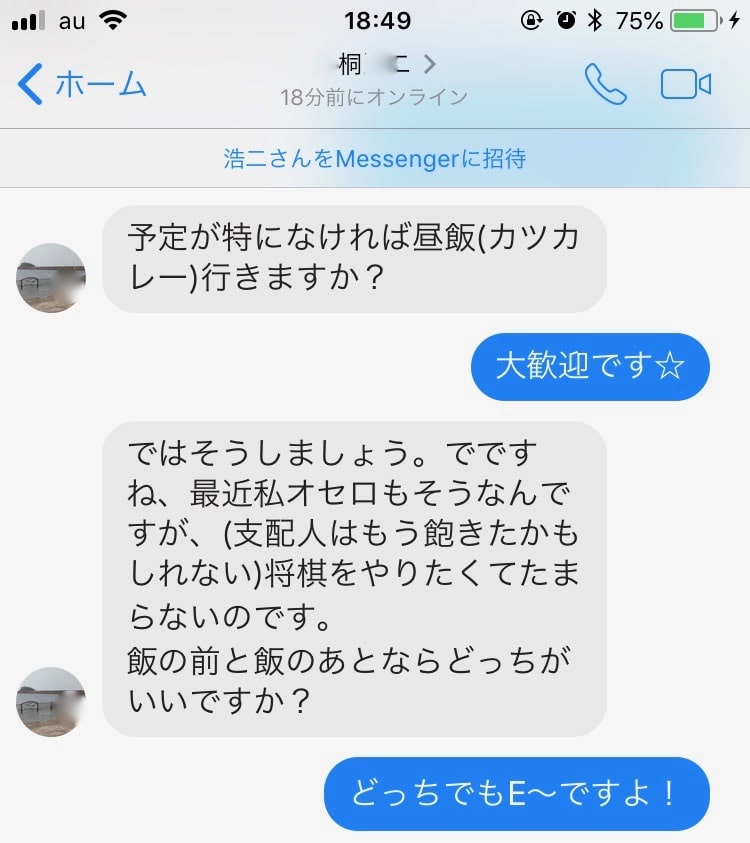The width and height of the screenshot is (750, 843).
Task: Go back to ホーム
Action: coord(82,84)
